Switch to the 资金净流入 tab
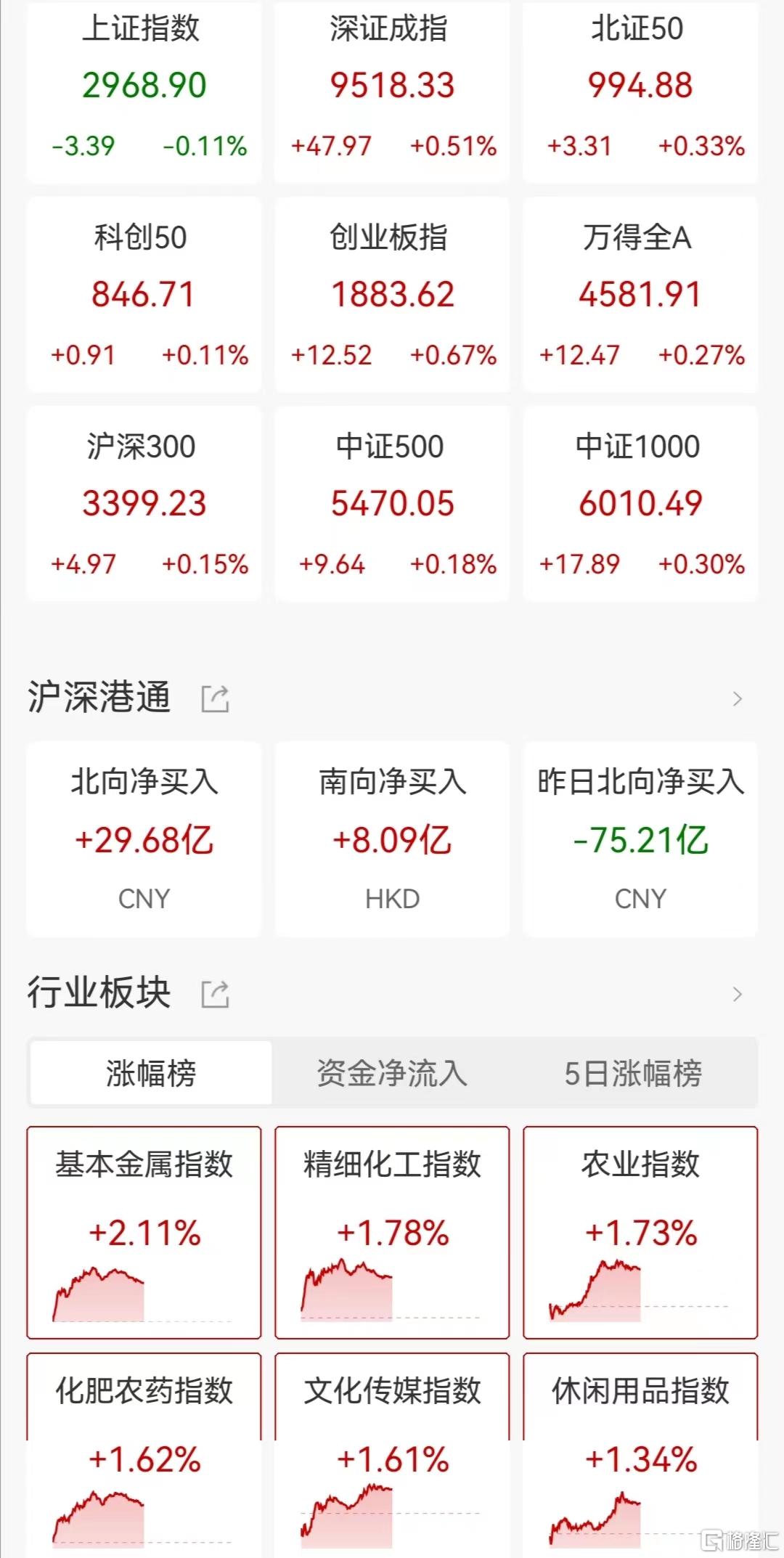The height and width of the screenshot is (1558, 784). pos(392,1073)
